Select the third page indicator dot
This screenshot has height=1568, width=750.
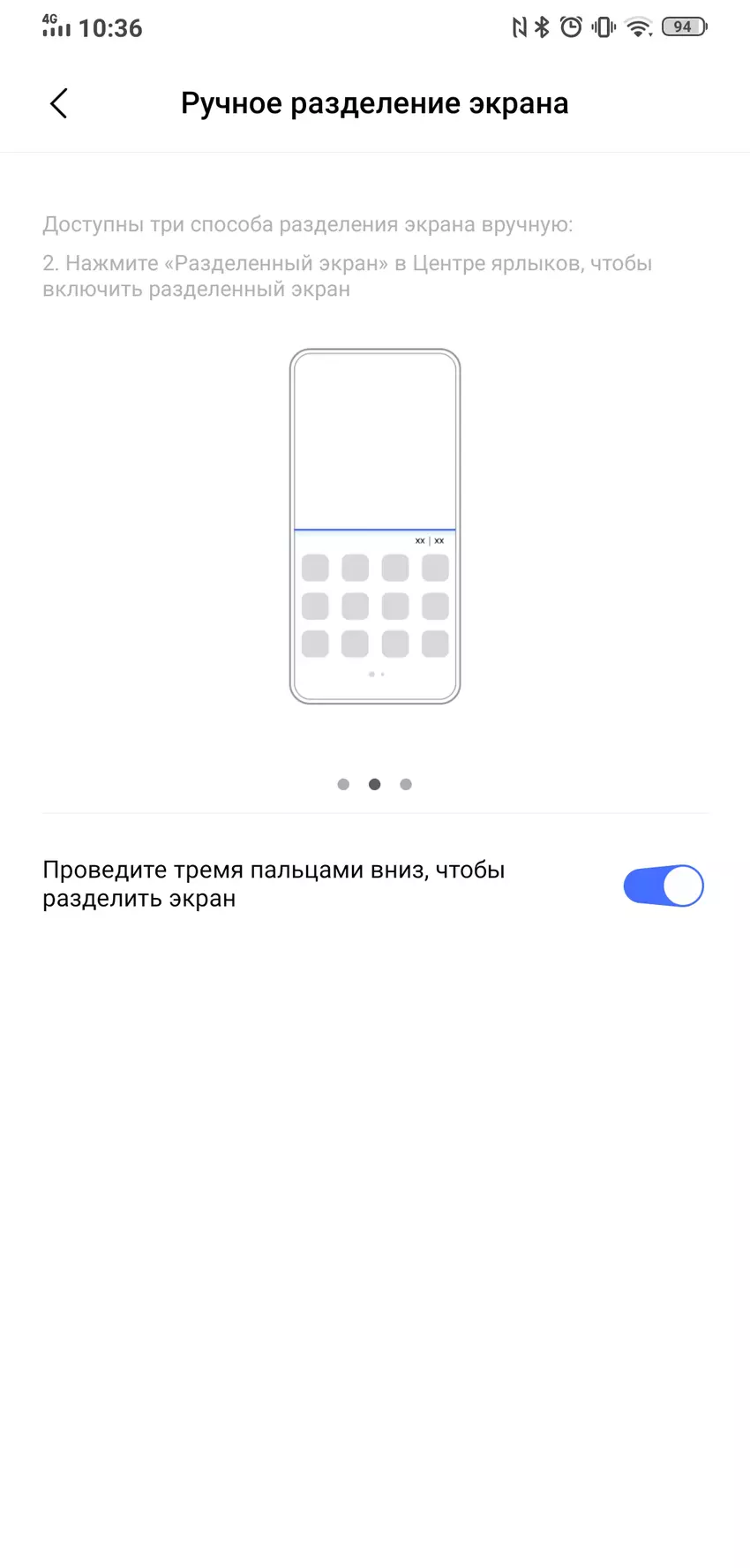(406, 784)
